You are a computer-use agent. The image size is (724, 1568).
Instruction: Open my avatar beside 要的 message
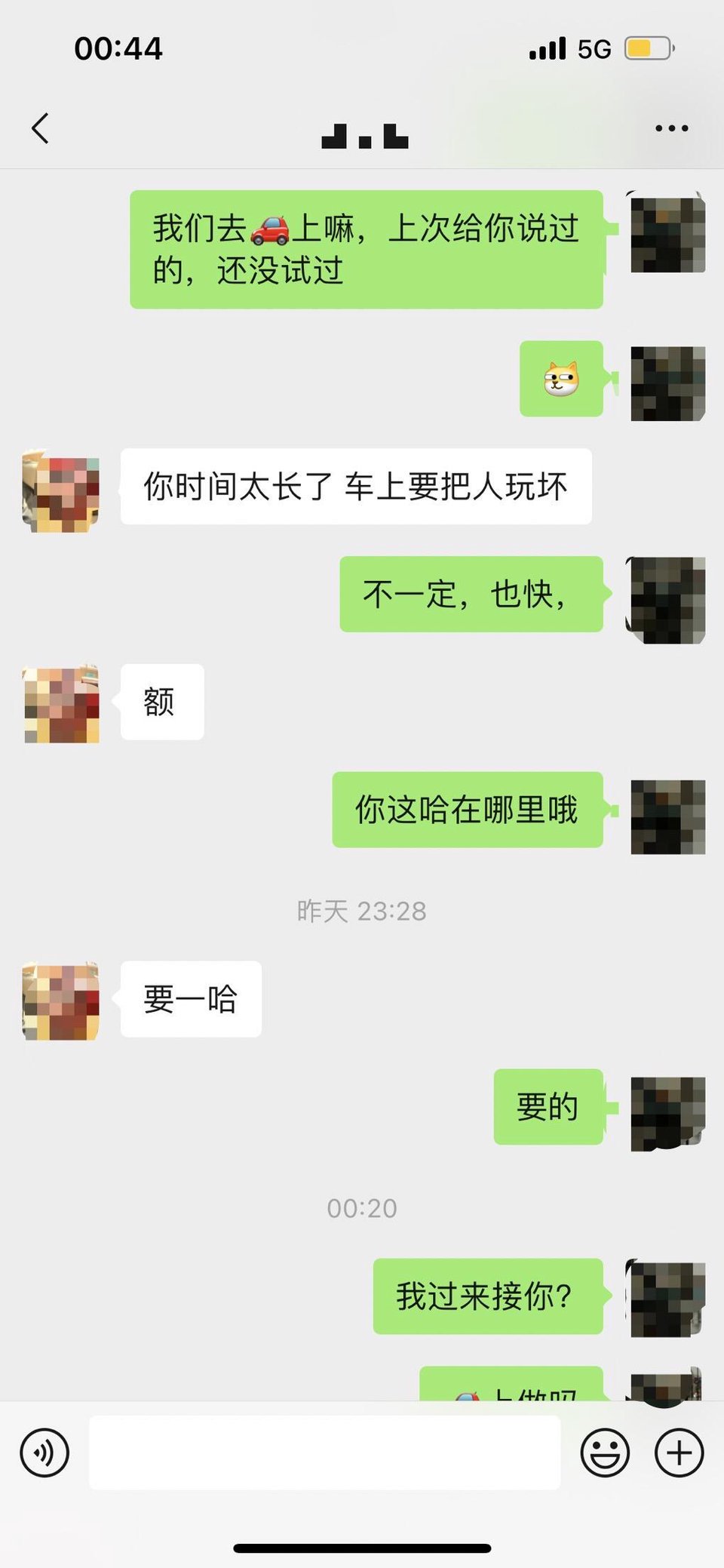[667, 1113]
